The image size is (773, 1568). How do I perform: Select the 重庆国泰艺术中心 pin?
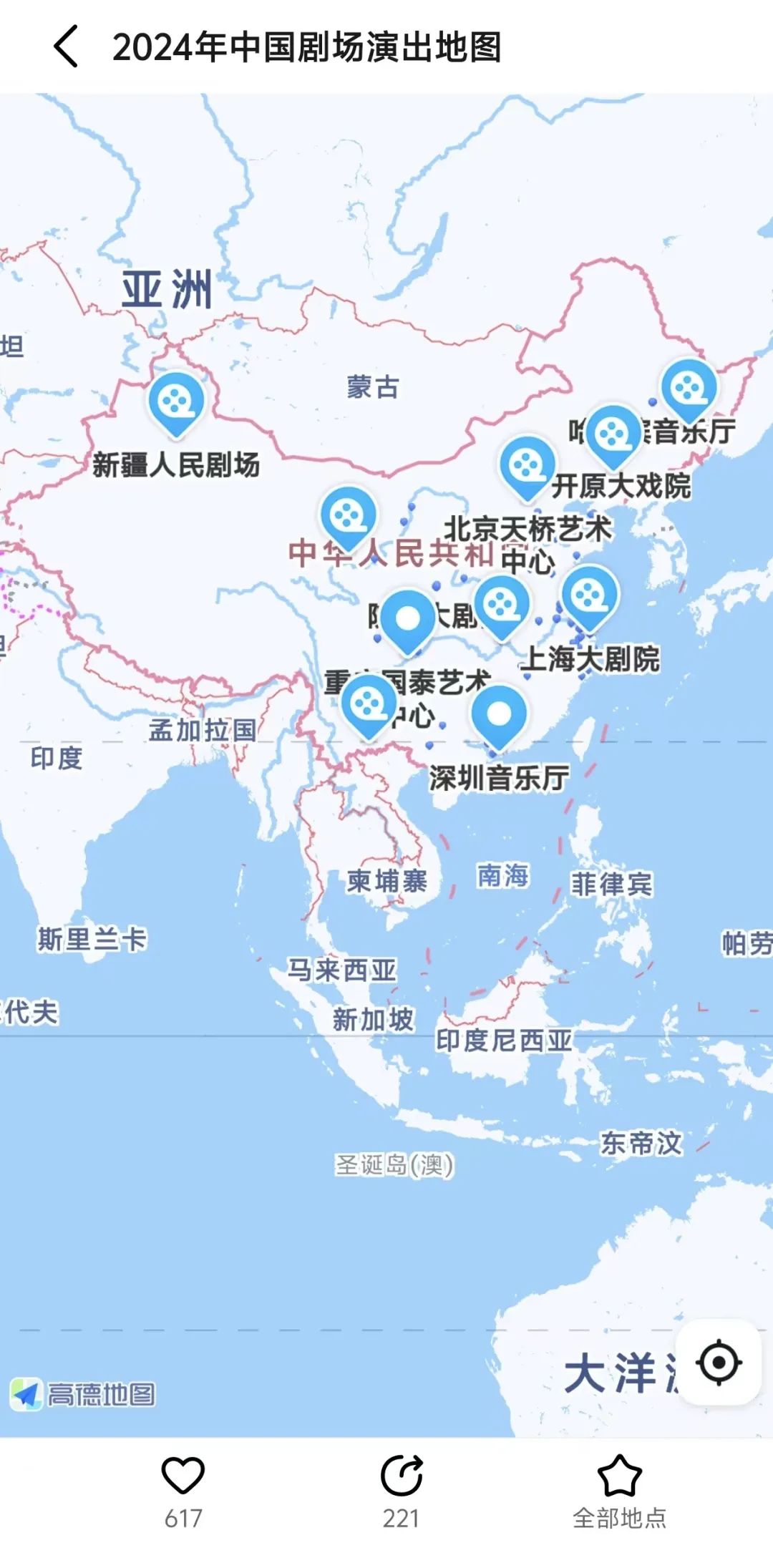[x=407, y=620]
